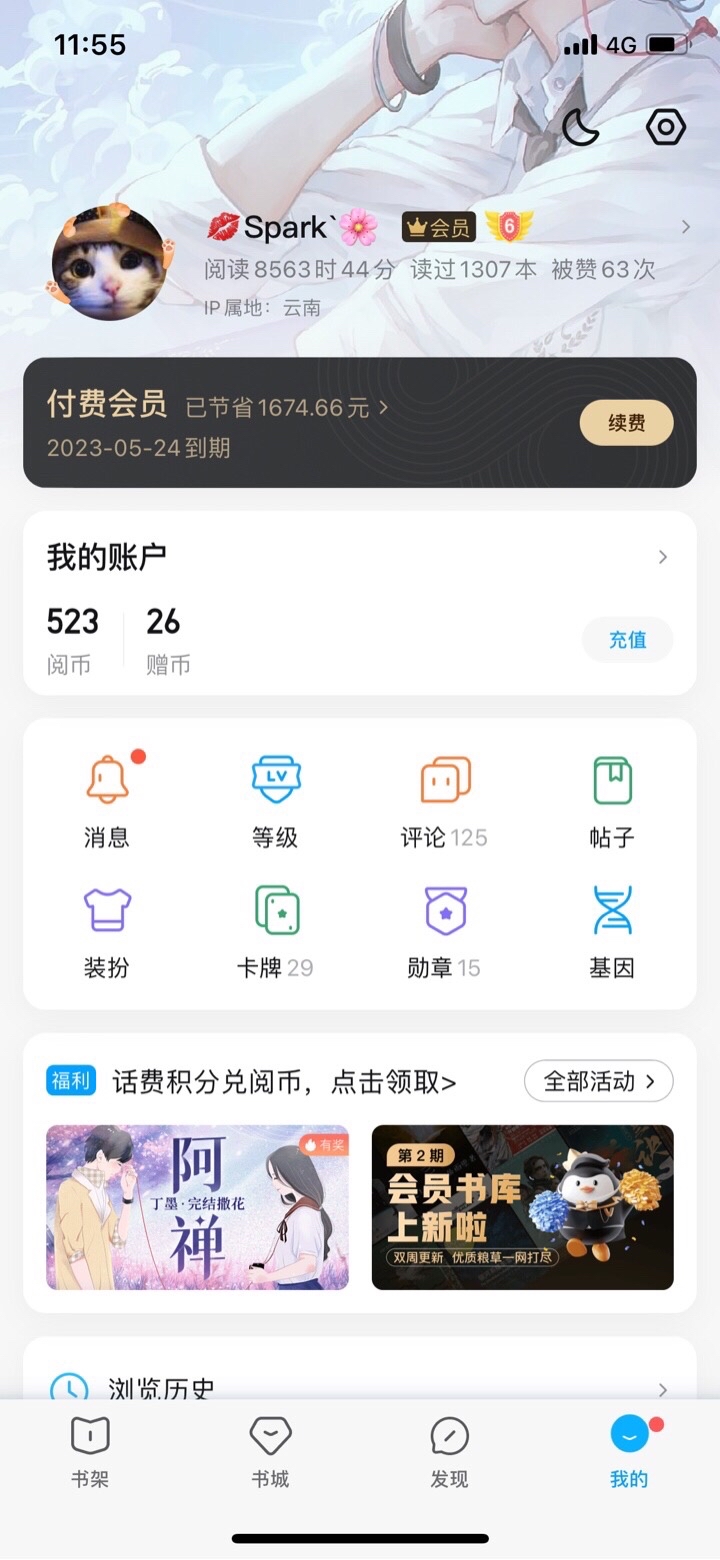Open the Spark profile avatar
720x1560 pixels.
pos(107,263)
